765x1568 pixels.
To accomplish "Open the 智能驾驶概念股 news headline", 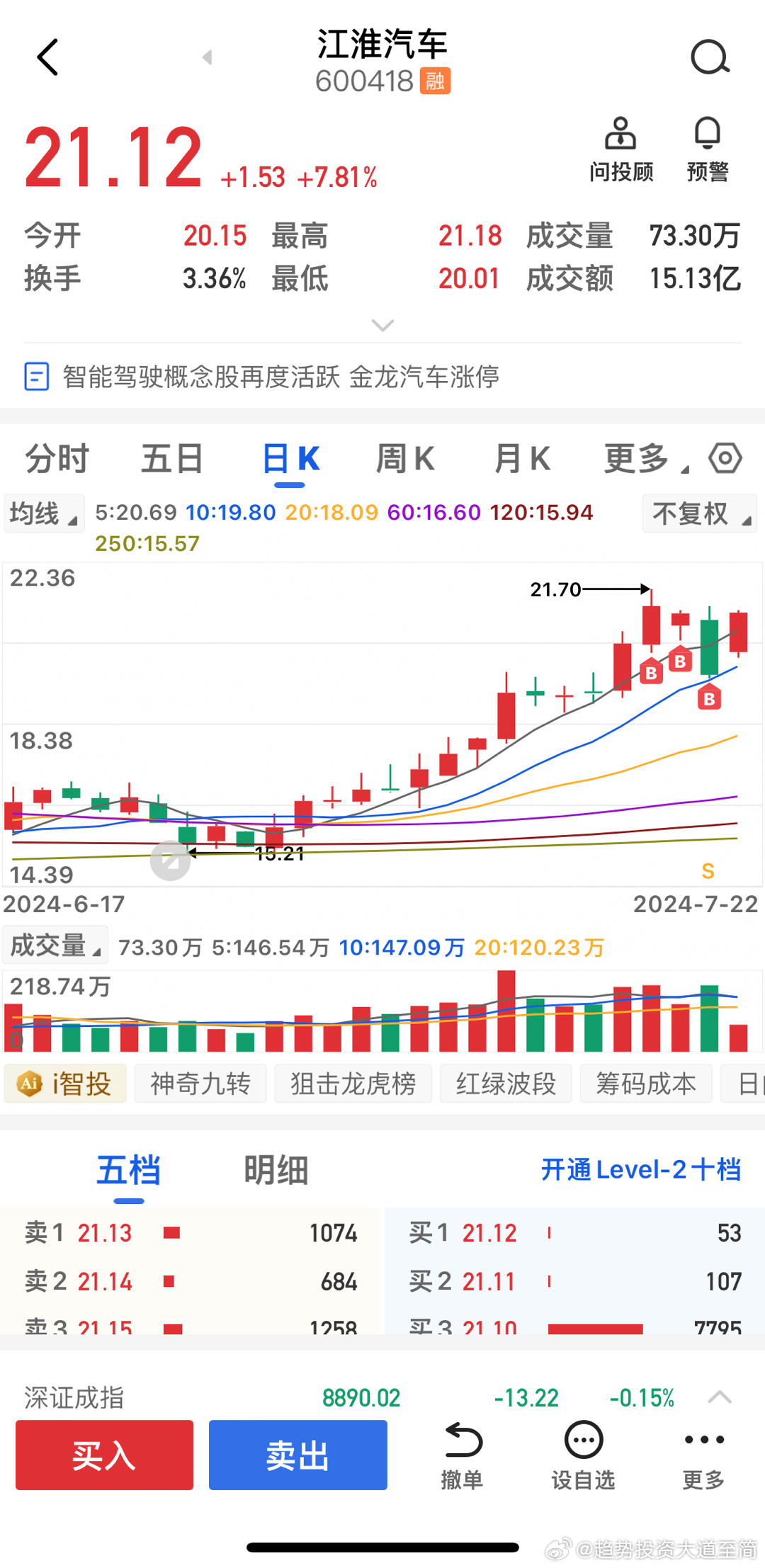I will (x=280, y=377).
